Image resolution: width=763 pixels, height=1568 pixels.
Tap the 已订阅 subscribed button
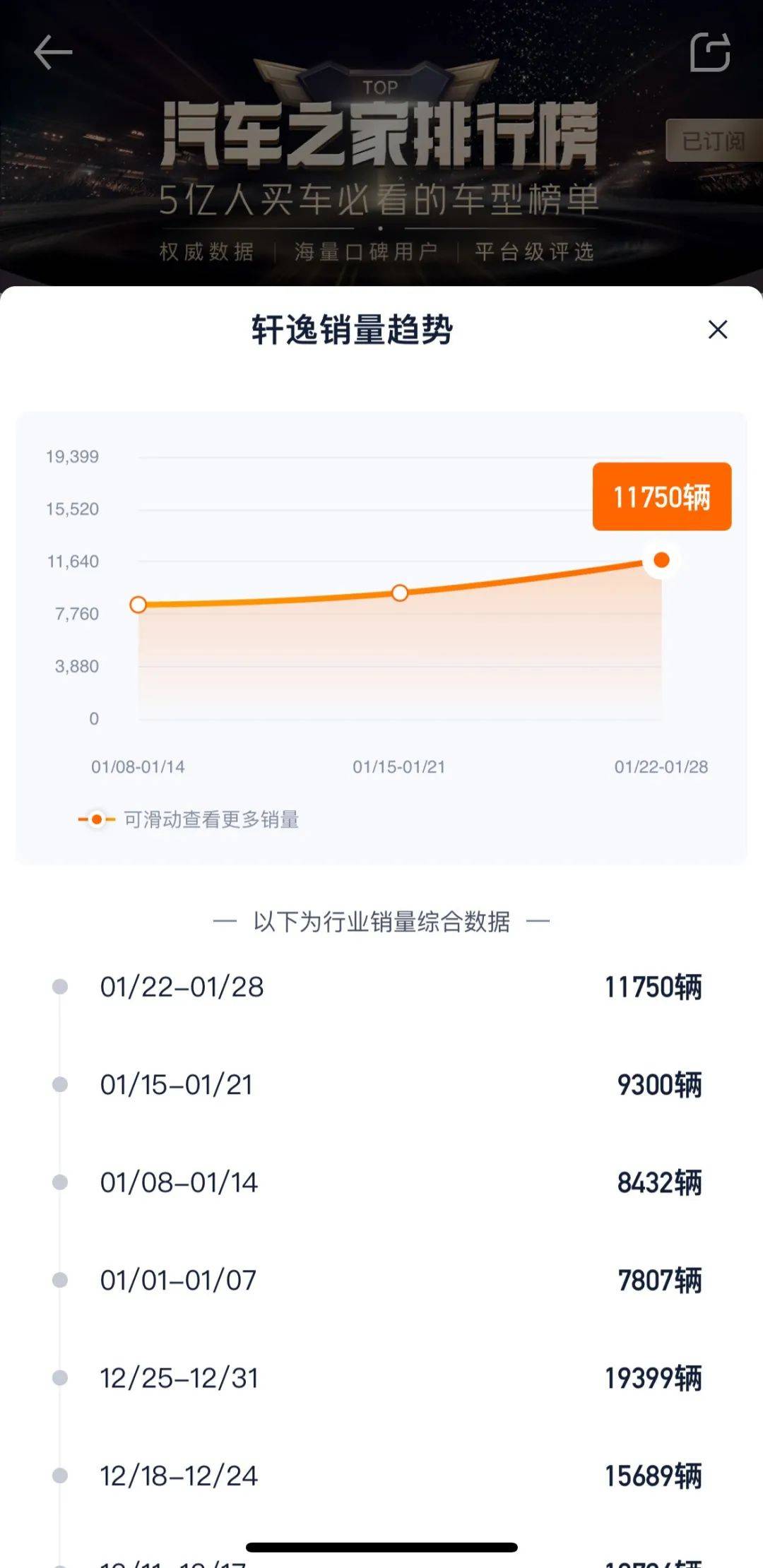point(714,141)
